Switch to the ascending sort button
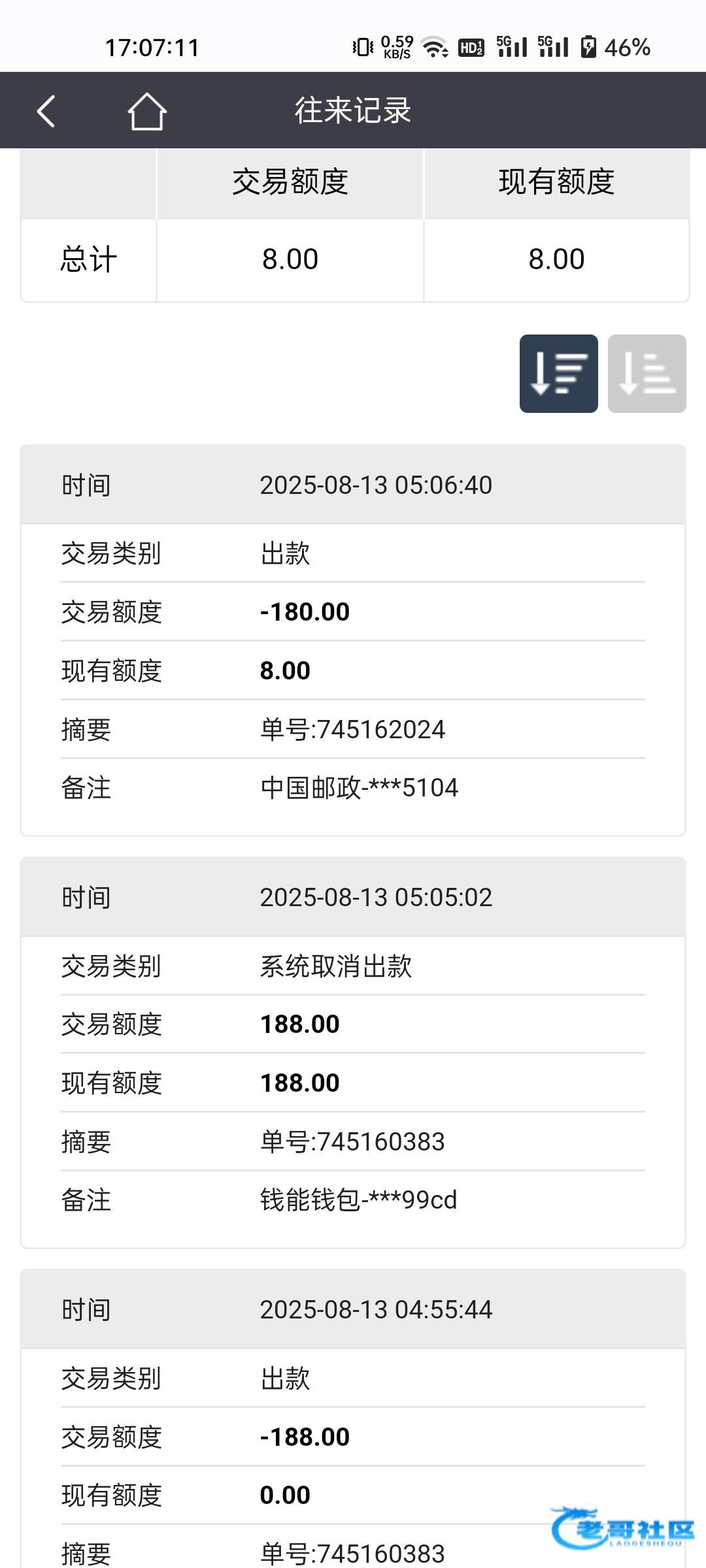 tap(647, 374)
